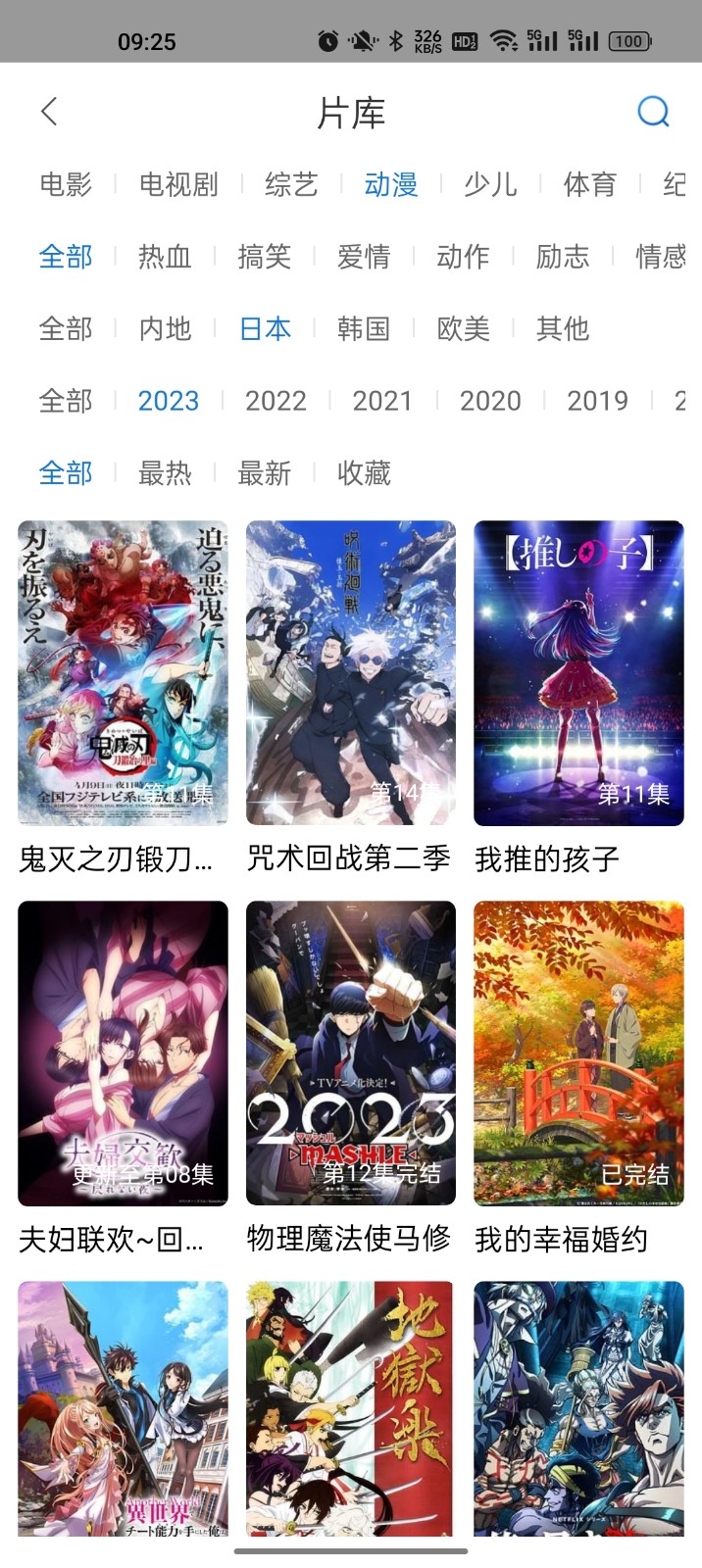Sort results by 最新
Image resolution: width=702 pixels, height=1568 pixels.
coord(265,473)
